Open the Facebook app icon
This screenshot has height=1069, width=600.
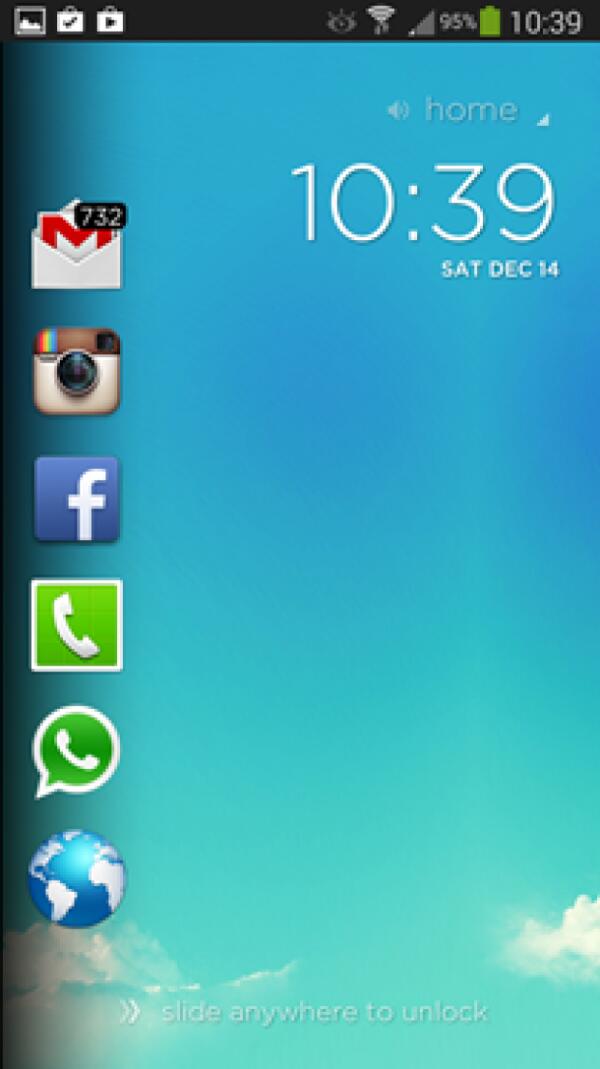click(x=77, y=499)
